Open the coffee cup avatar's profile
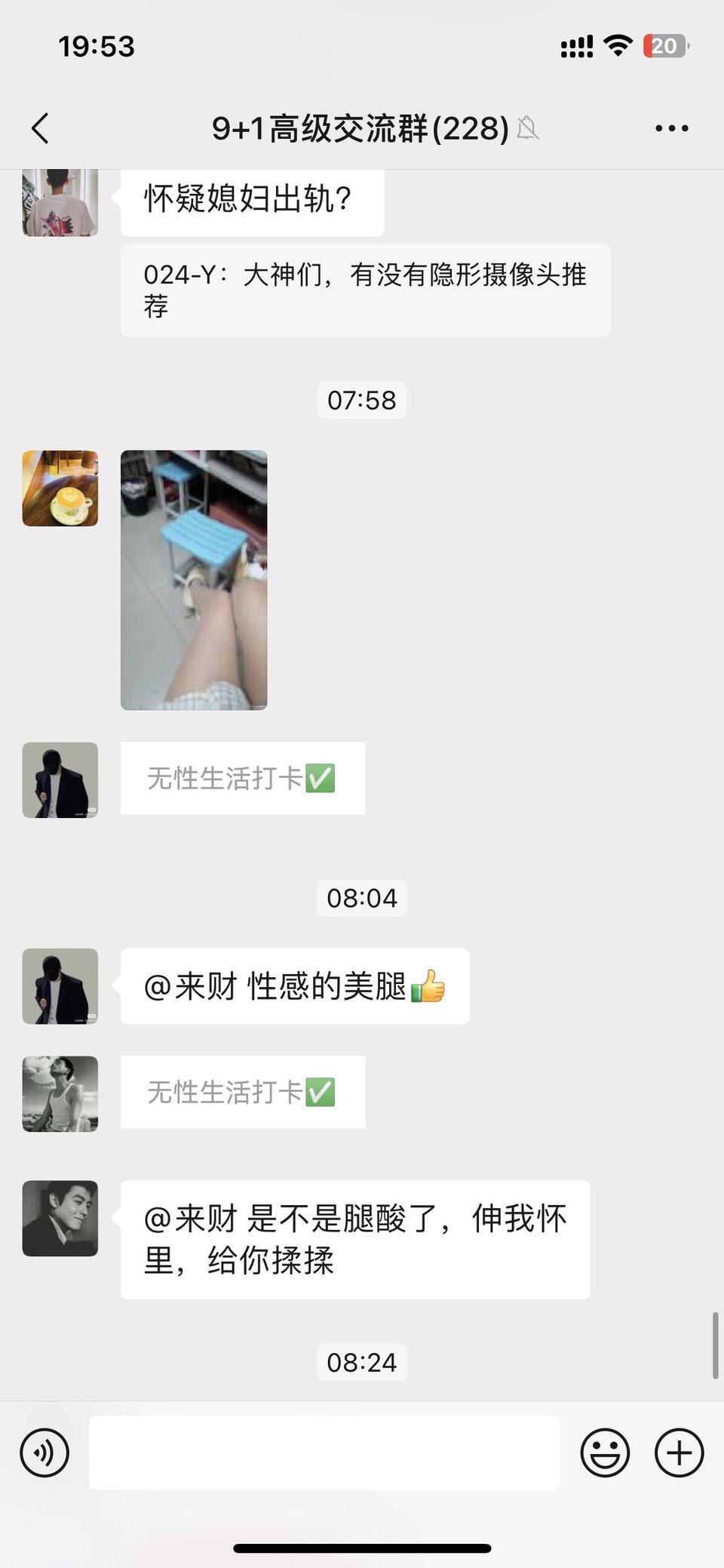This screenshot has height=1568, width=724. click(60, 488)
